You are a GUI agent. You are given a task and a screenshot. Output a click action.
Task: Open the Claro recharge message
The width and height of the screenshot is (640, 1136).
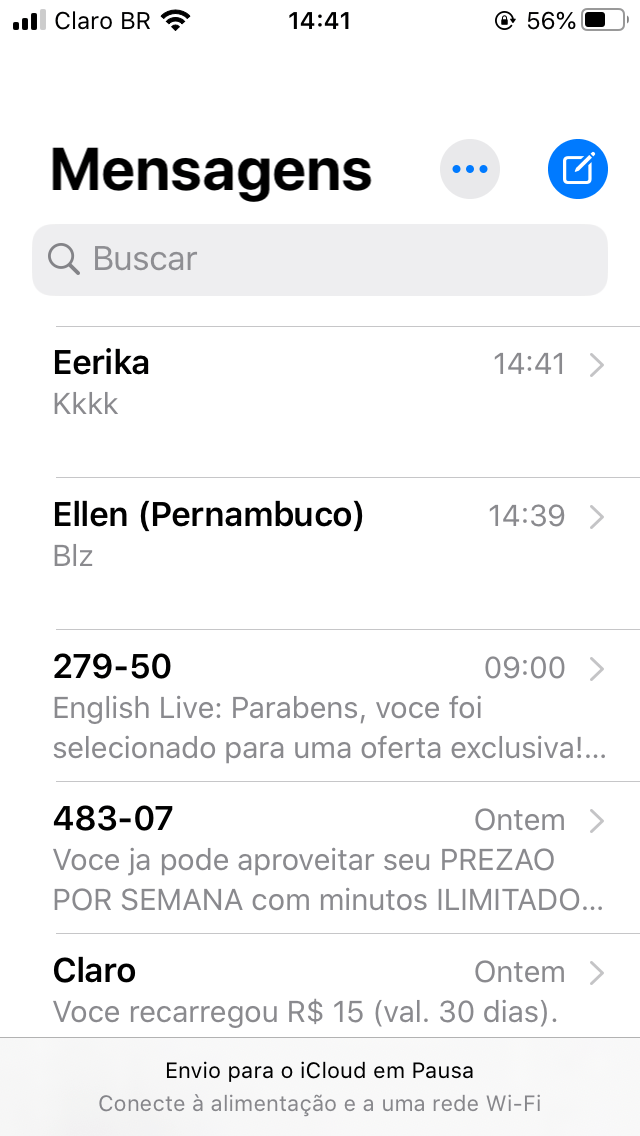320,989
